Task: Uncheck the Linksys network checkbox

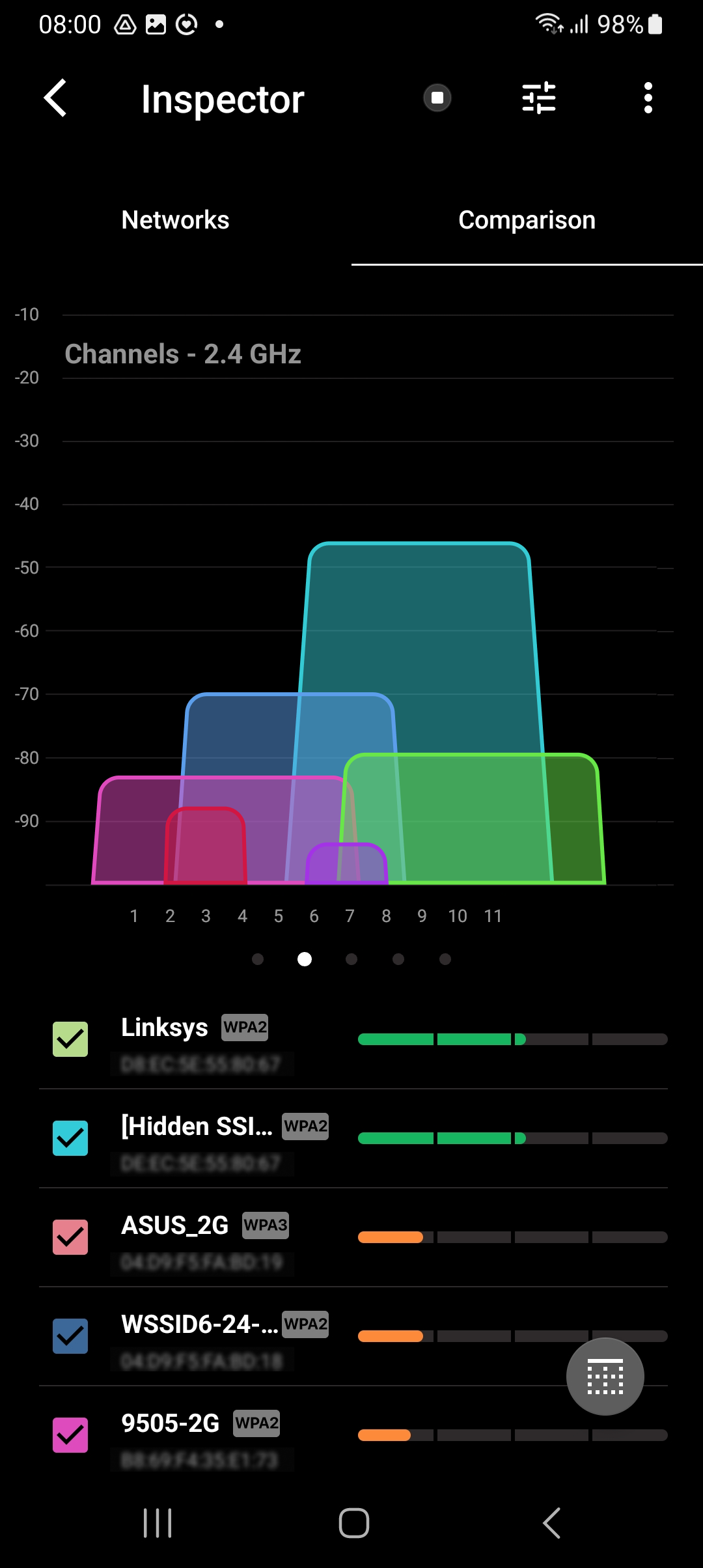Action: point(70,1039)
